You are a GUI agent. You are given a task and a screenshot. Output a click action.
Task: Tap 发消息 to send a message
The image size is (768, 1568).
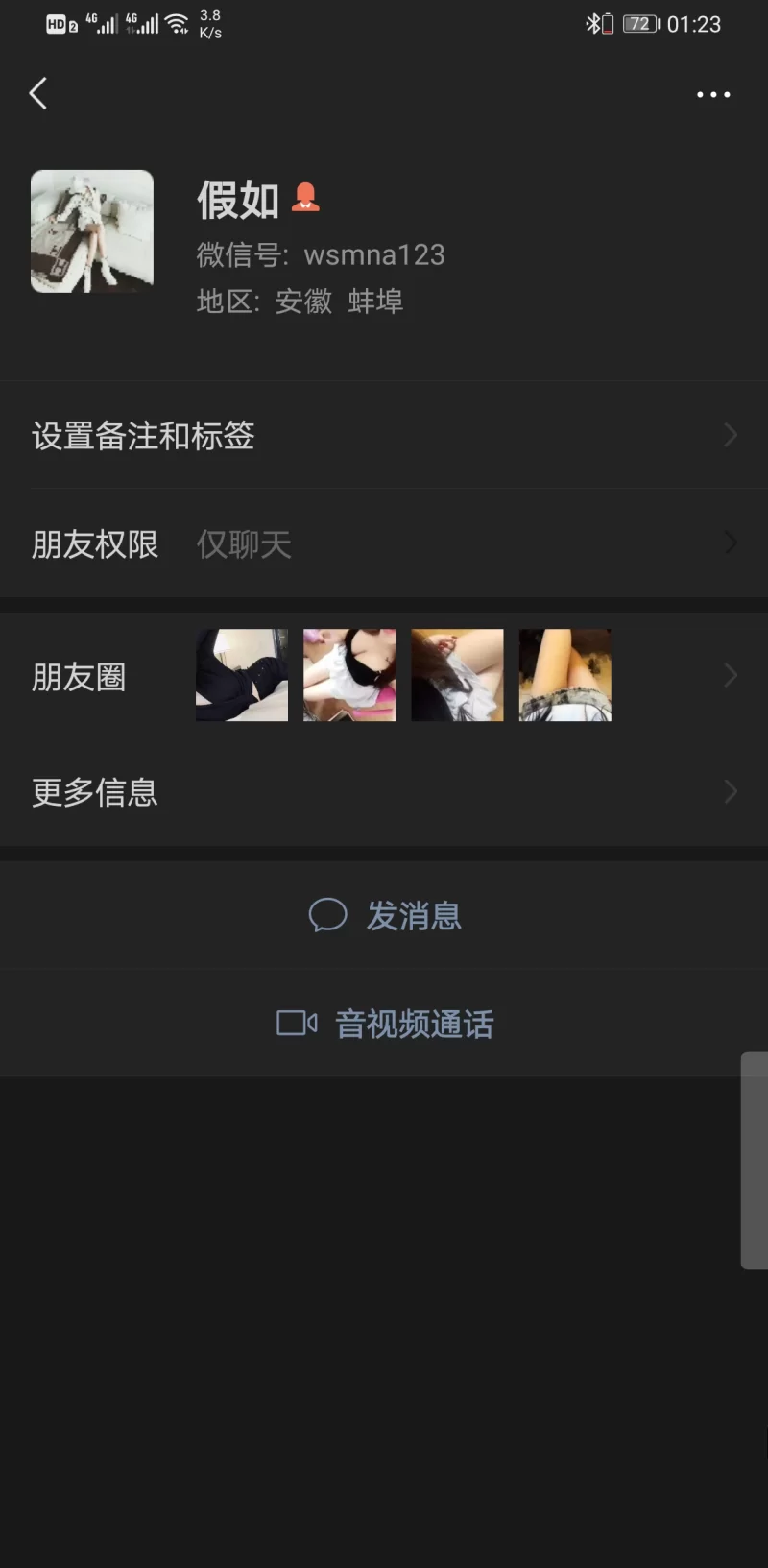[x=386, y=916]
